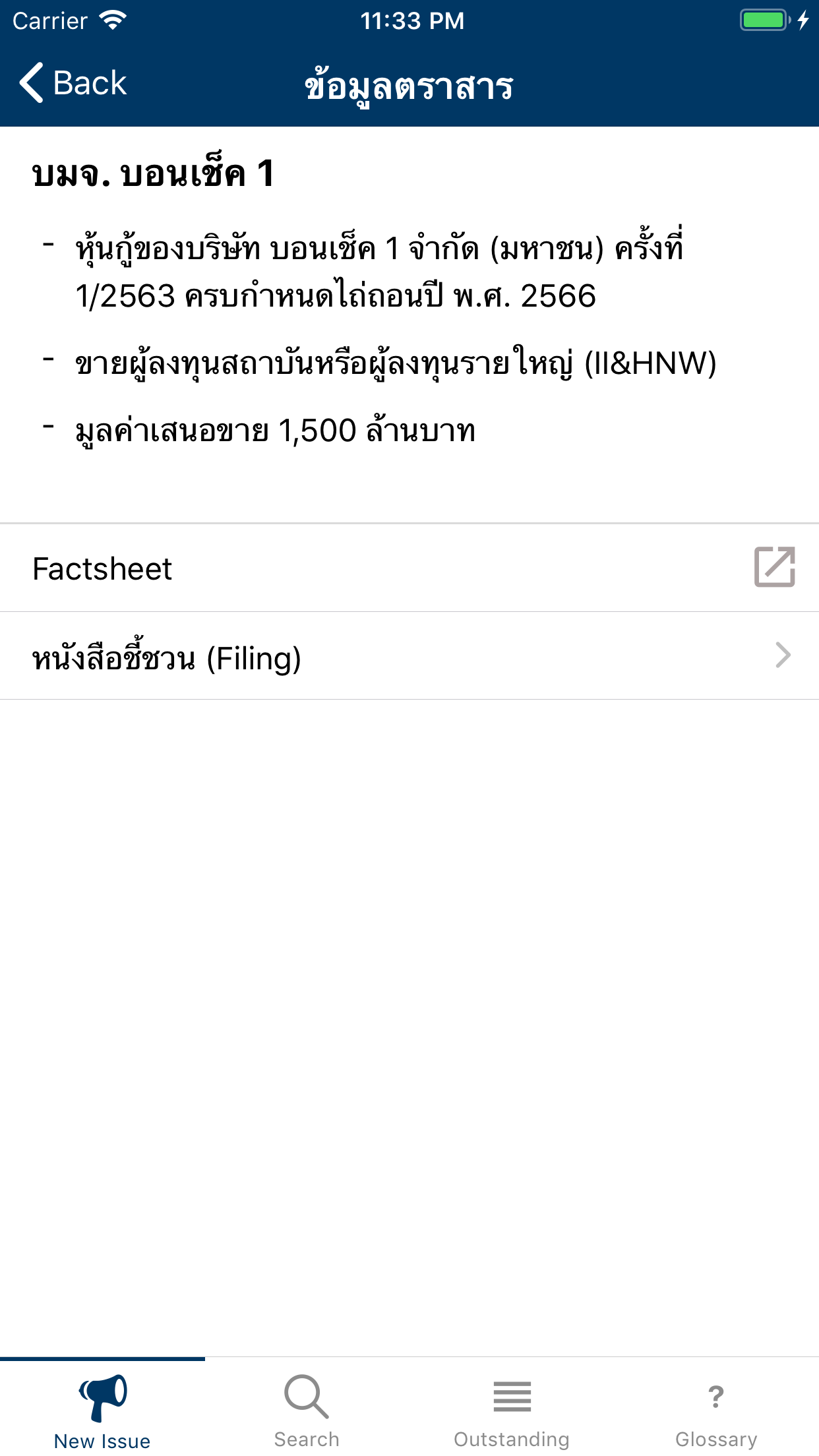
Task: Tap the Wi-Fi icon in status bar
Action: pos(112,20)
